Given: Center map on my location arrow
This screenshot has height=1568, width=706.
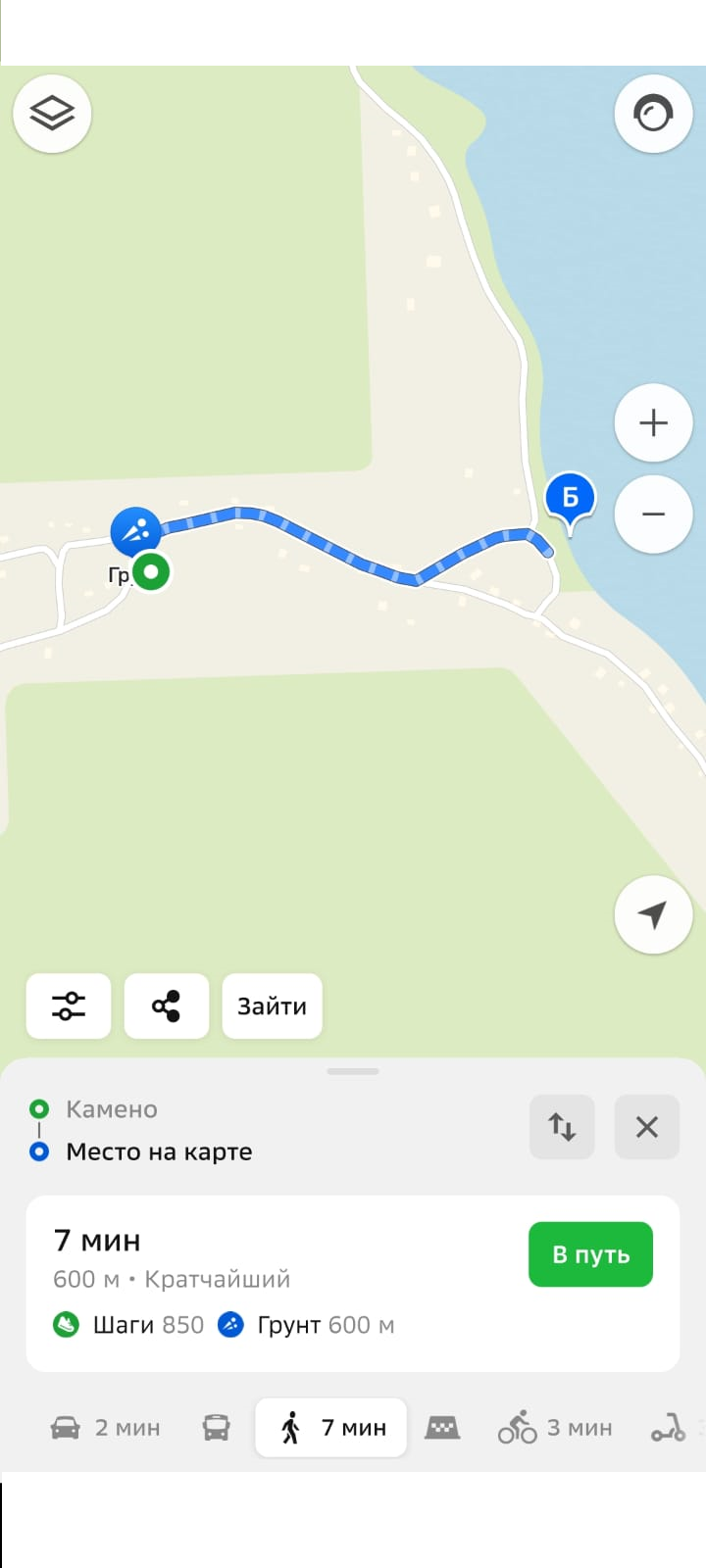Looking at the screenshot, I should coord(653,914).
